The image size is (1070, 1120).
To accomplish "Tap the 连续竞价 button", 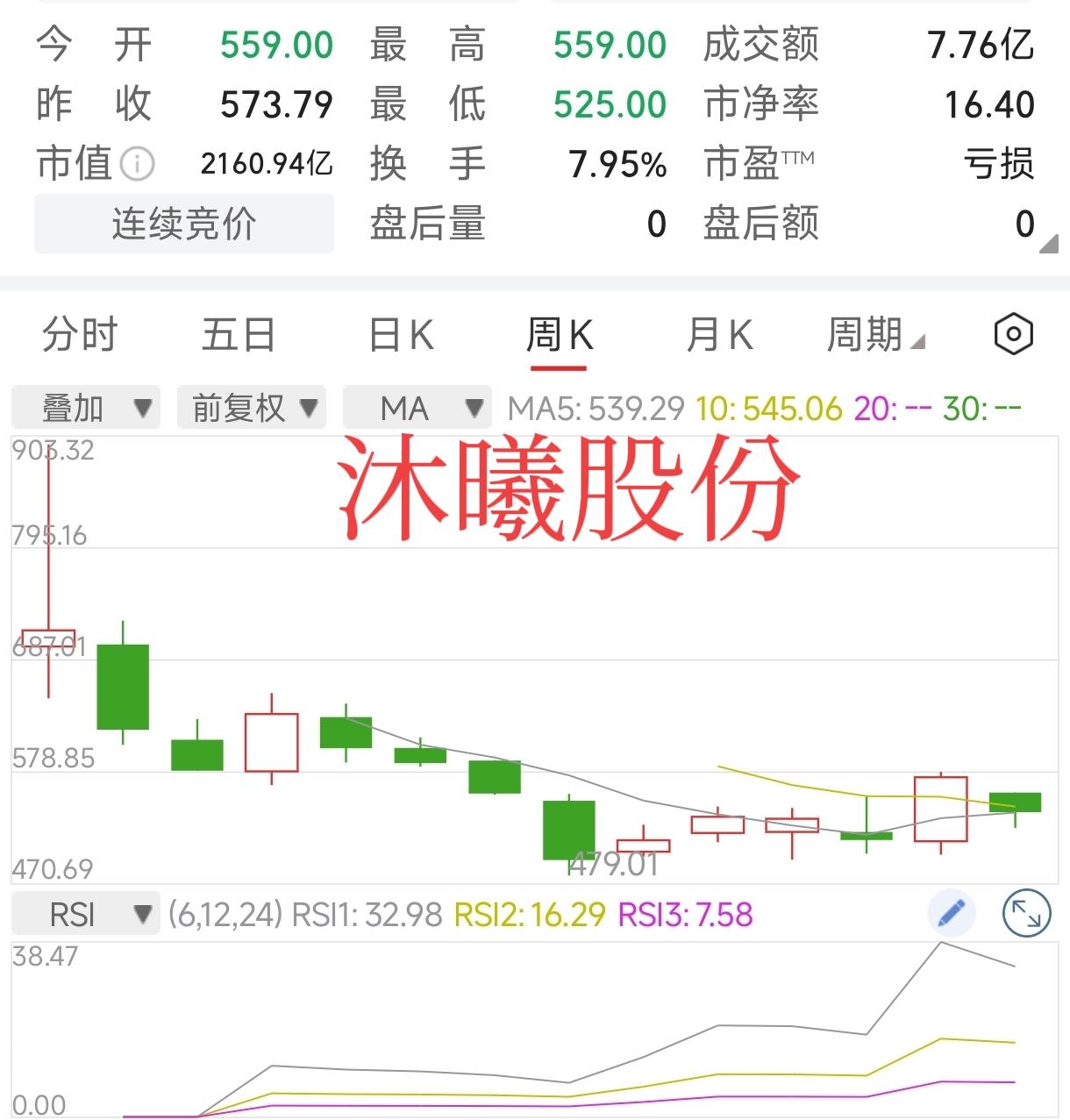I will click(184, 224).
